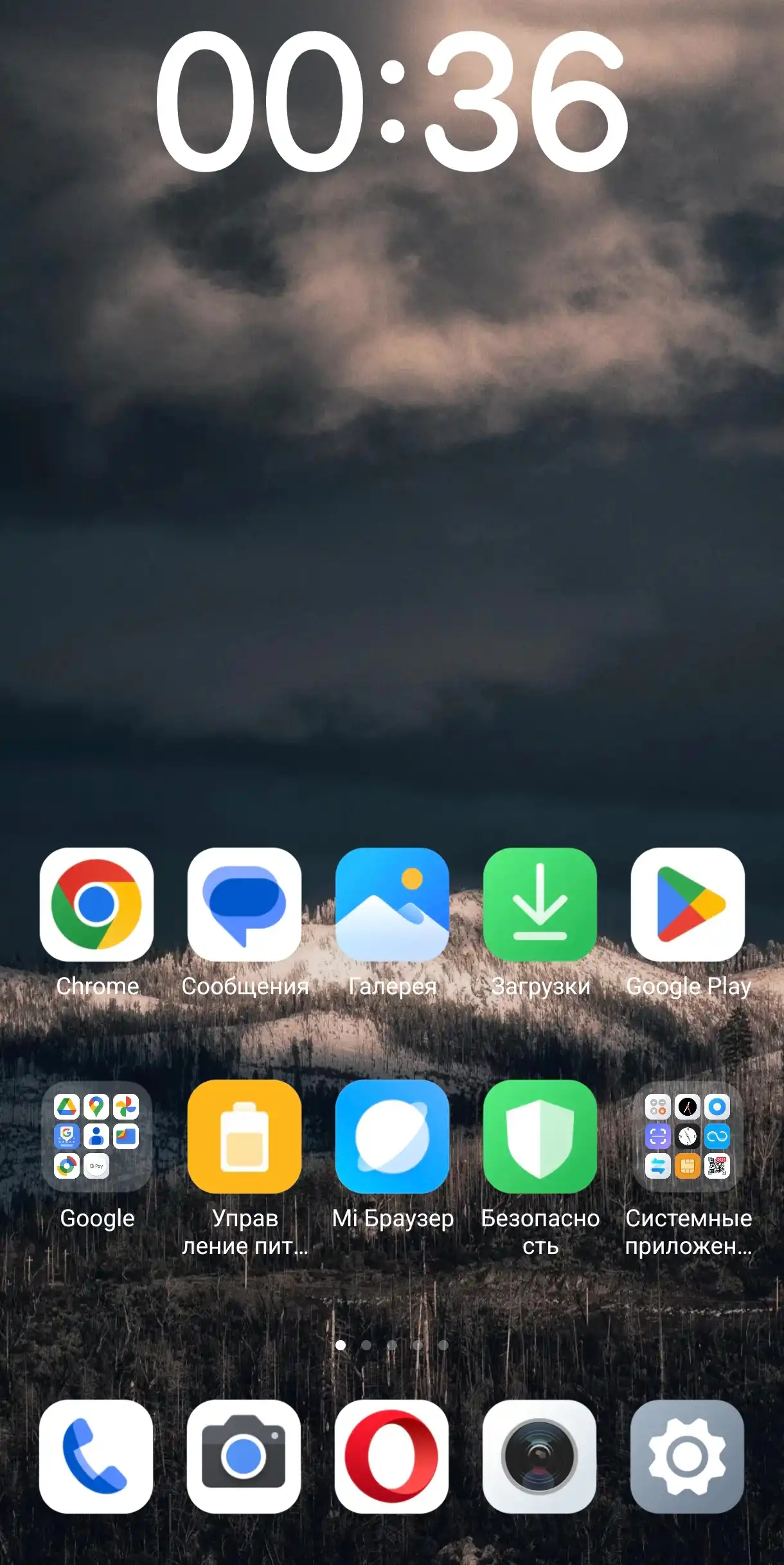This screenshot has width=784, height=1565.
Task: Tap the home screen page indicator dots
Action: [392, 1345]
